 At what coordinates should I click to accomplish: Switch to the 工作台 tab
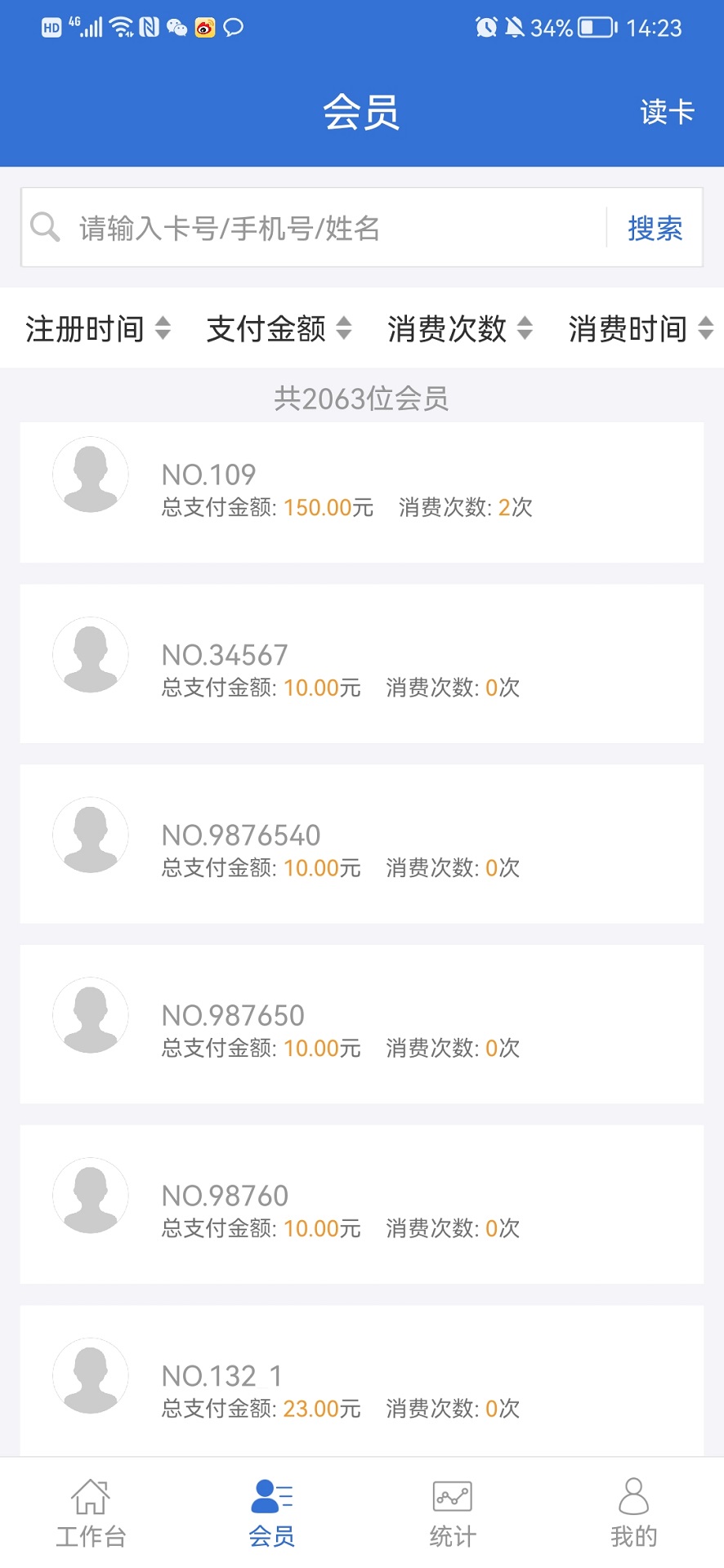(90, 1515)
